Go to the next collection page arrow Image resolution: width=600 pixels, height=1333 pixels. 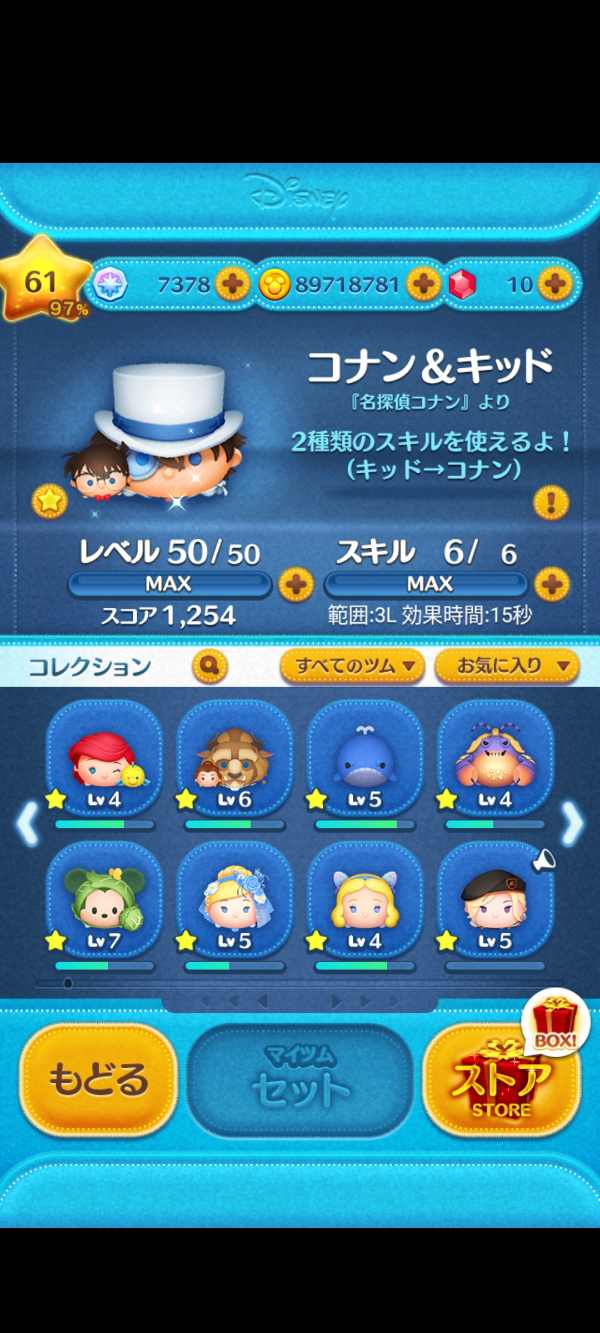[x=572, y=824]
